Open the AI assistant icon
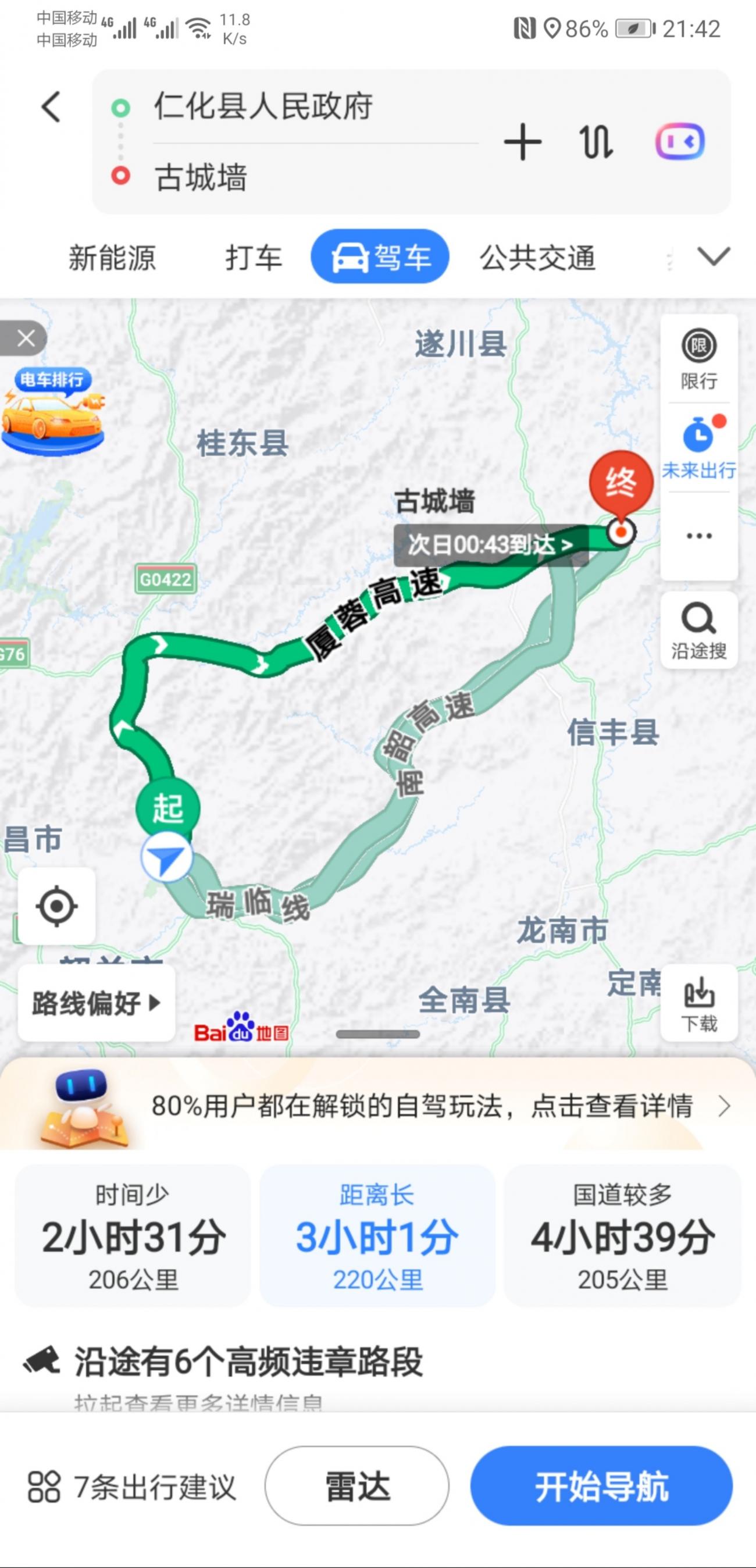The image size is (756, 1568). 679,142
